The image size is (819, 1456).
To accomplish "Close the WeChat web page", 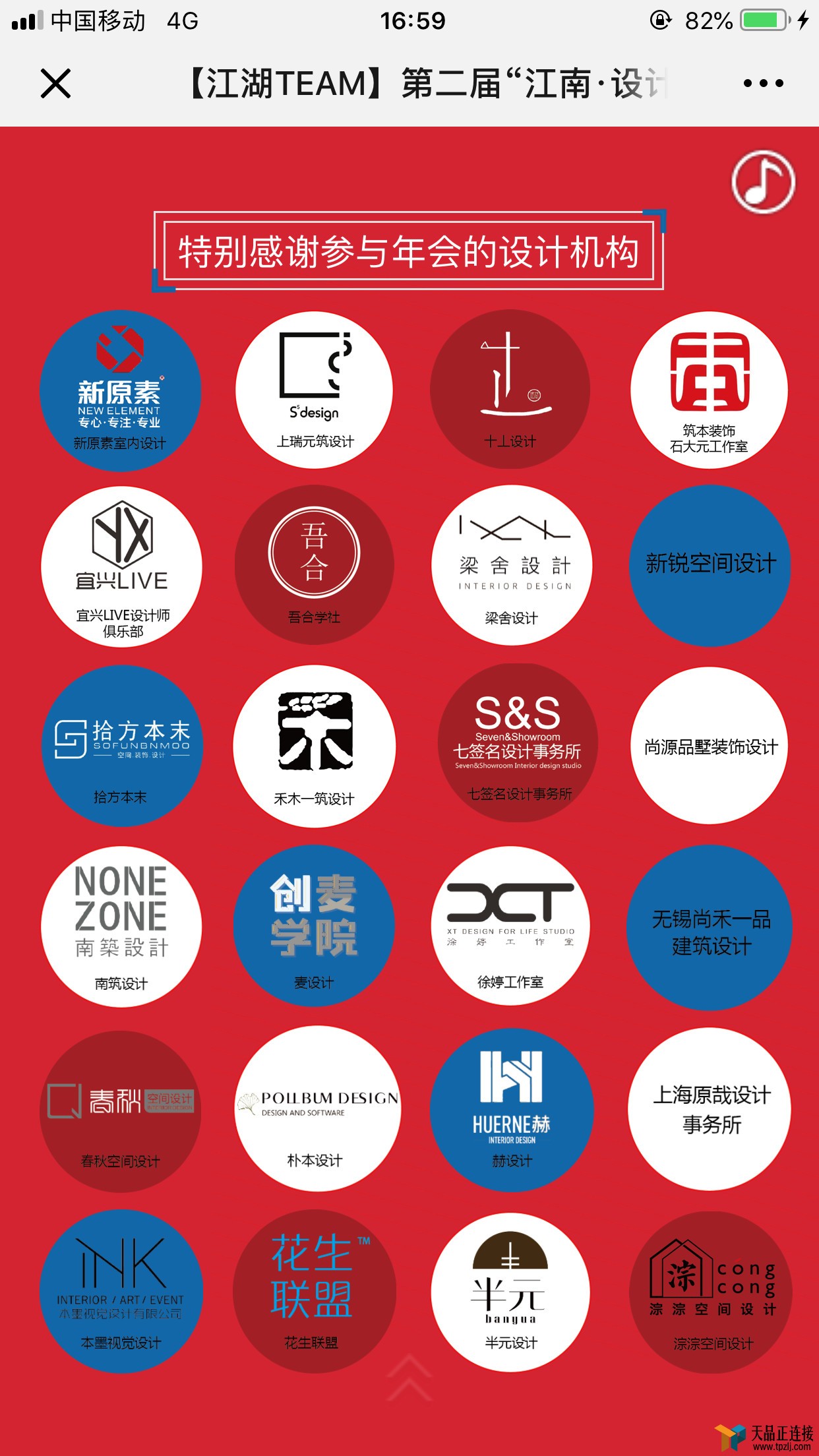I will tap(55, 84).
